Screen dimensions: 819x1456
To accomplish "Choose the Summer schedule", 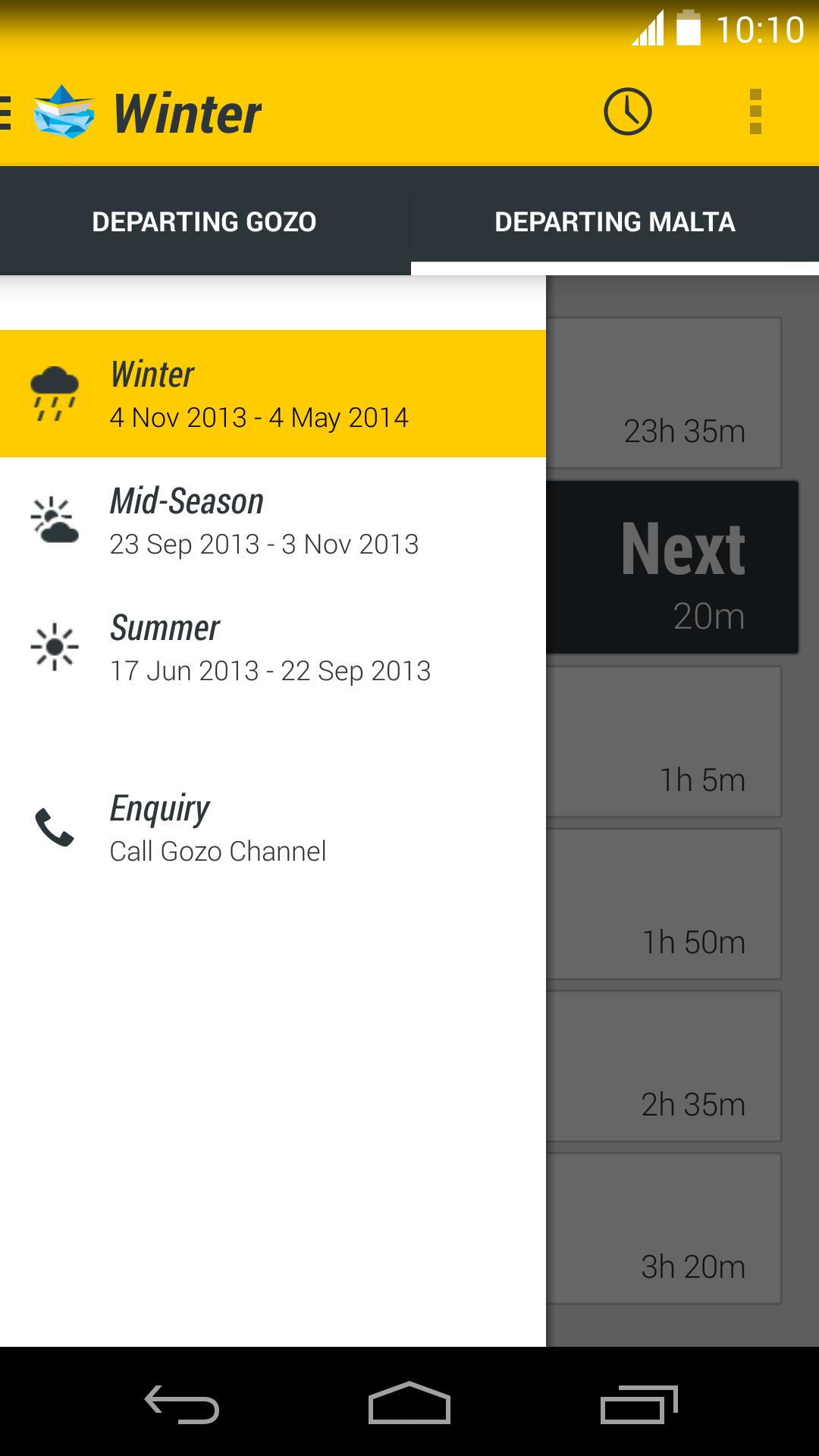I will pos(272,648).
